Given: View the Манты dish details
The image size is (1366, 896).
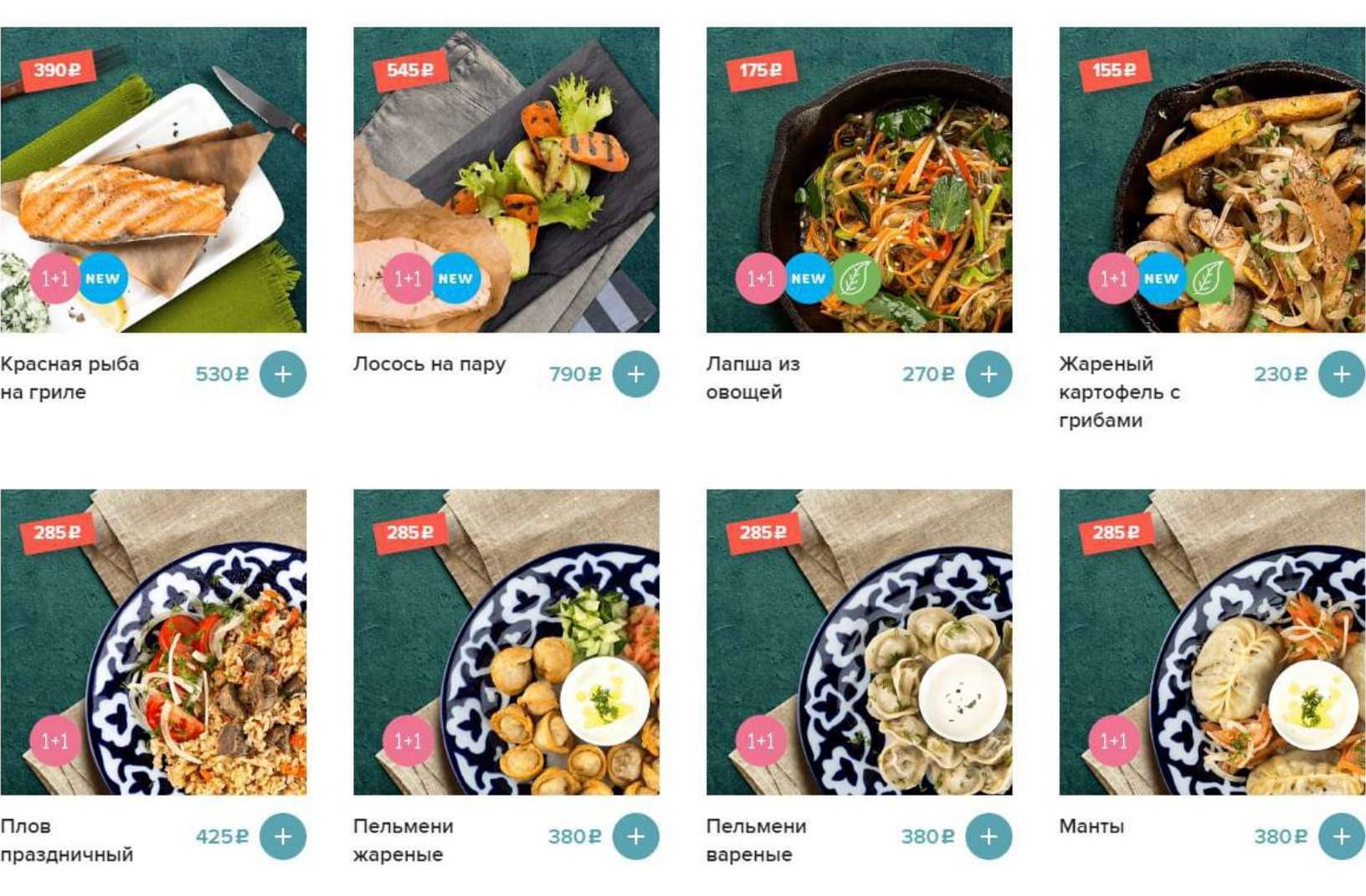Looking at the screenshot, I should [1212, 643].
